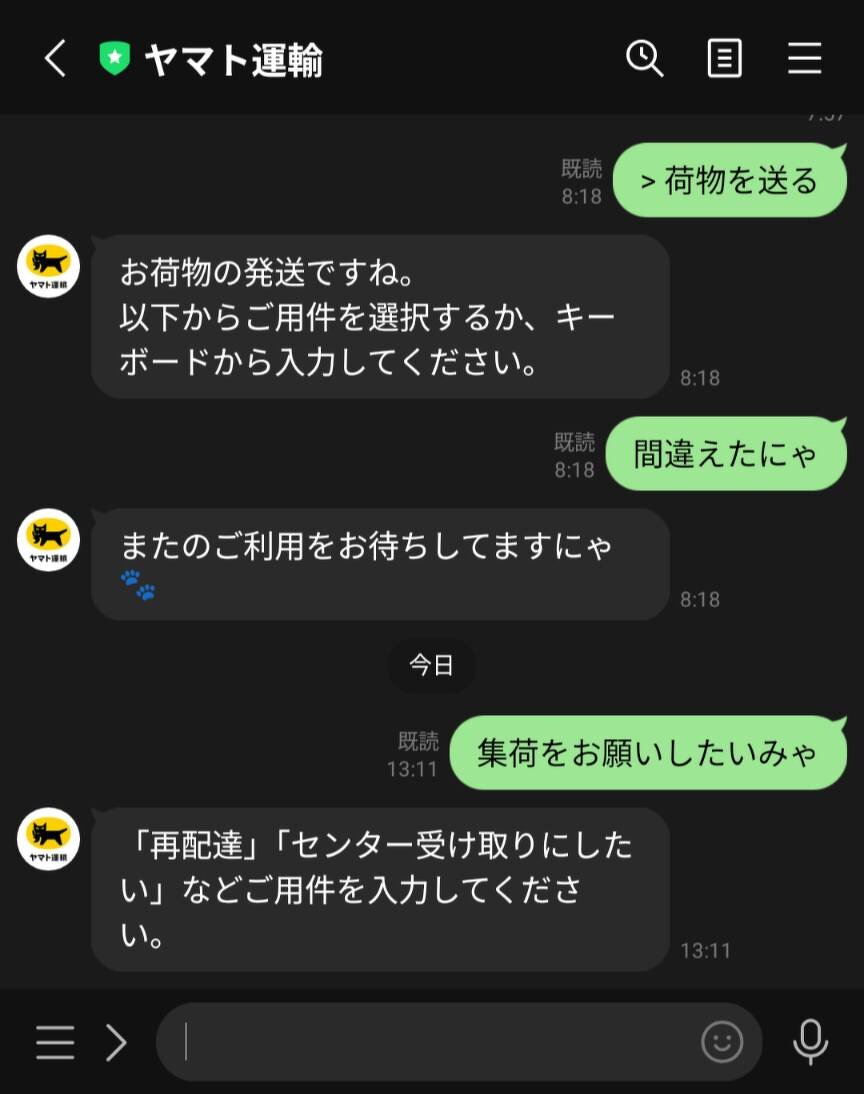Open the chat hamburger menu at top
The width and height of the screenshot is (864, 1094).
pyautogui.click(x=804, y=59)
